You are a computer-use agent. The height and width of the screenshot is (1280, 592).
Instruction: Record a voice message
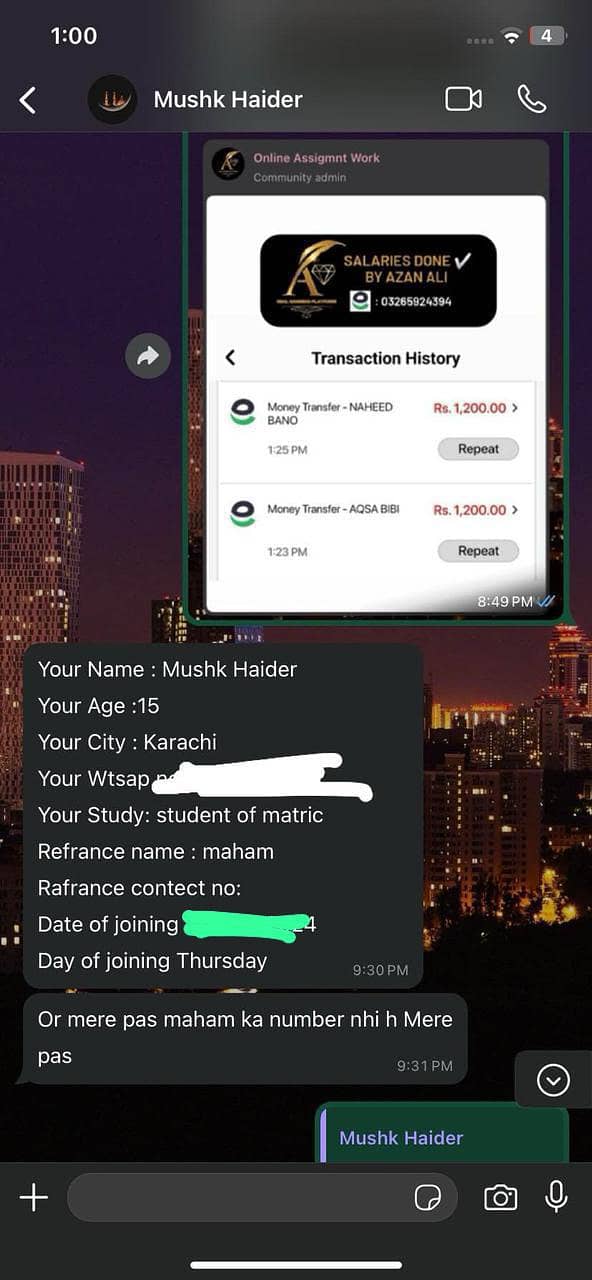[556, 1196]
